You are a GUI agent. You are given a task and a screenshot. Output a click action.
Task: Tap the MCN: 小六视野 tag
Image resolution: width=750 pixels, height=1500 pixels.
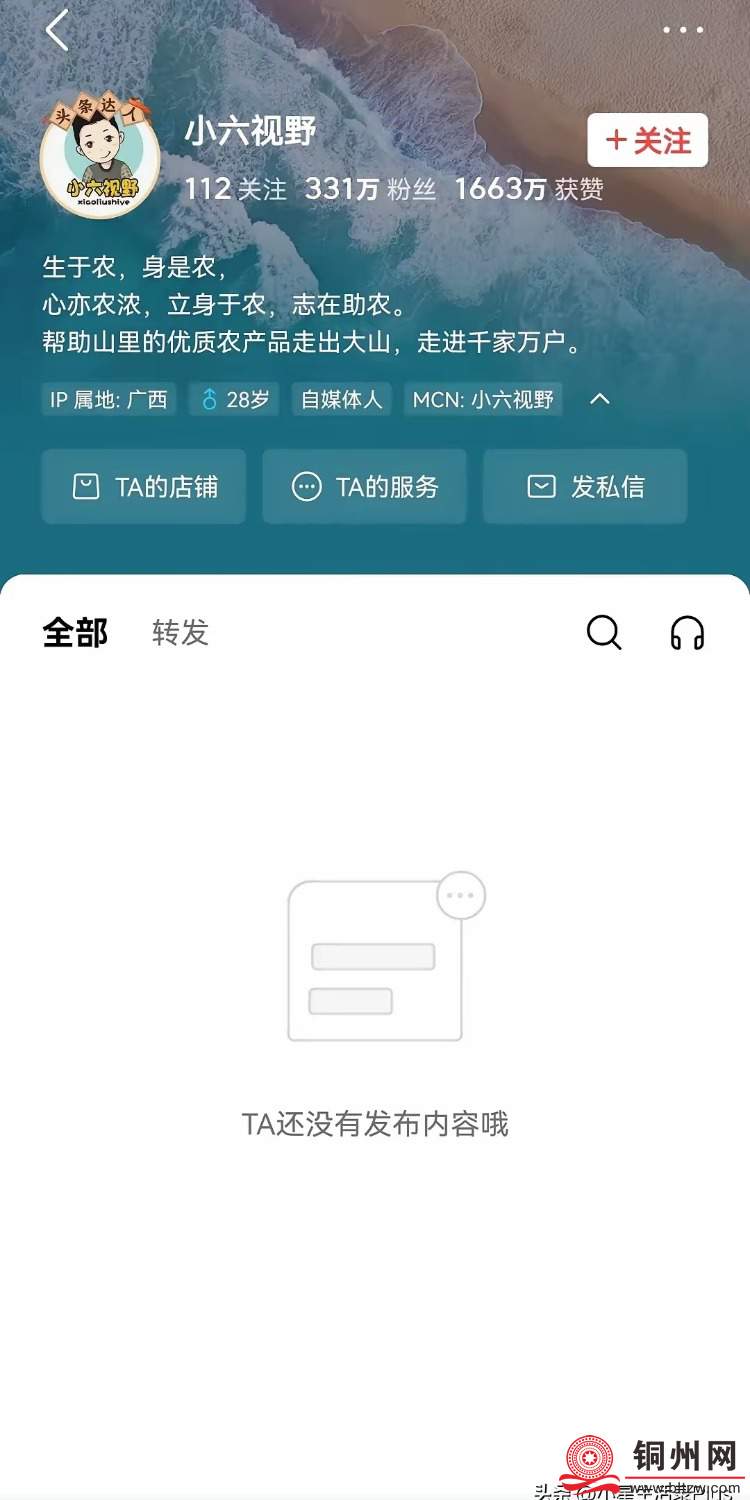[483, 400]
